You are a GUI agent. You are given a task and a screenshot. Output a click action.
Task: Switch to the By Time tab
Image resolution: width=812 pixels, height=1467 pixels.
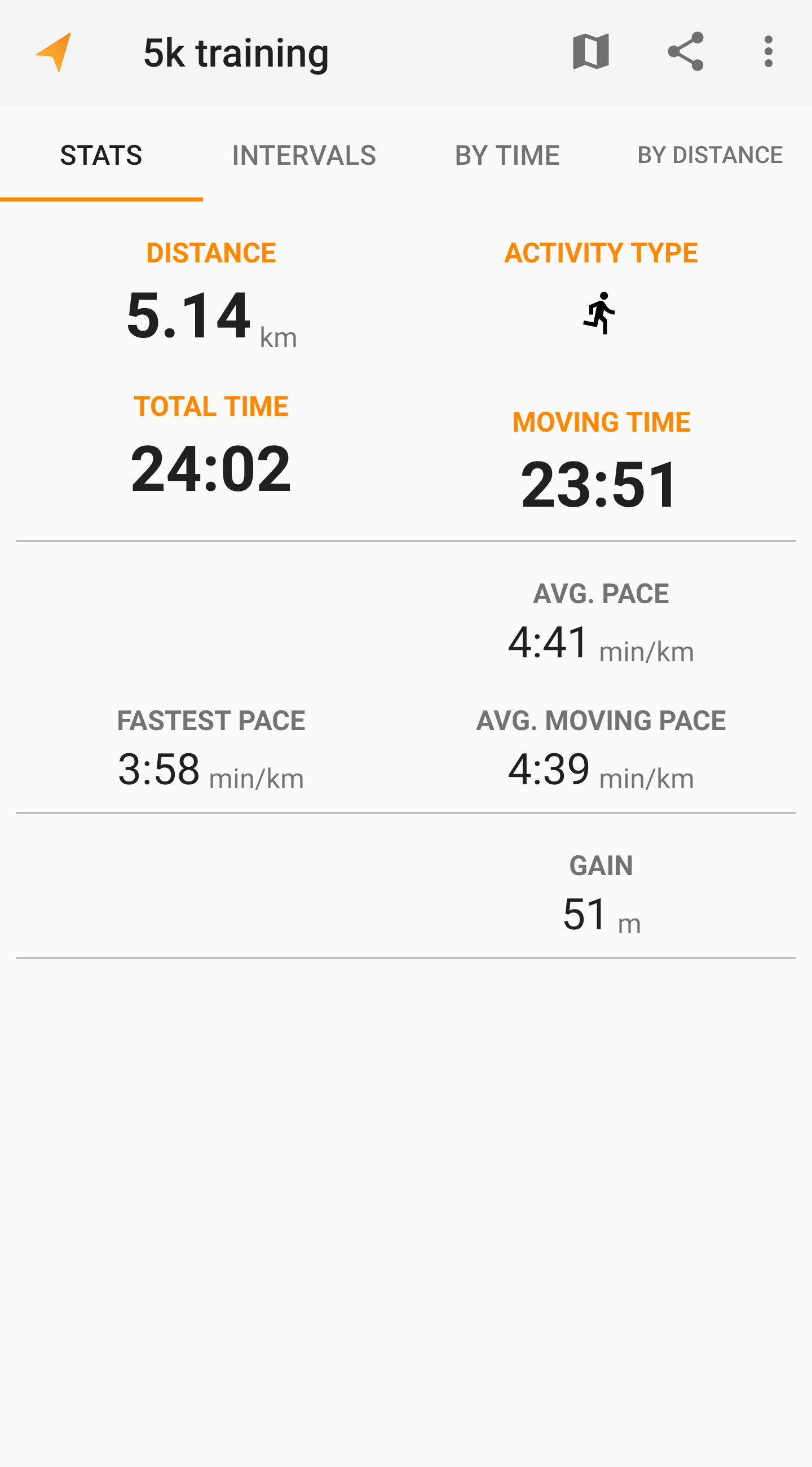[x=507, y=155]
